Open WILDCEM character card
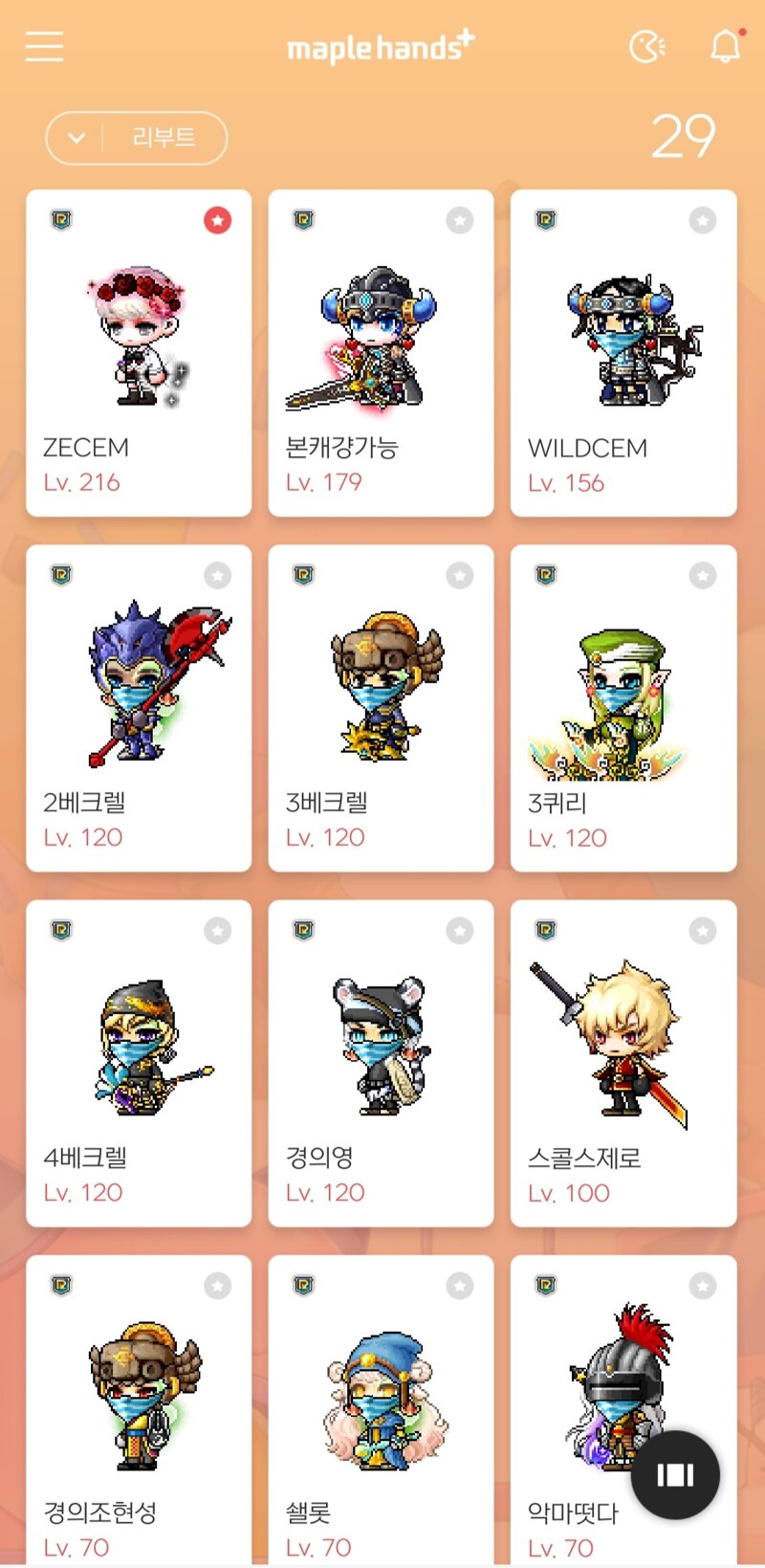 [623, 354]
